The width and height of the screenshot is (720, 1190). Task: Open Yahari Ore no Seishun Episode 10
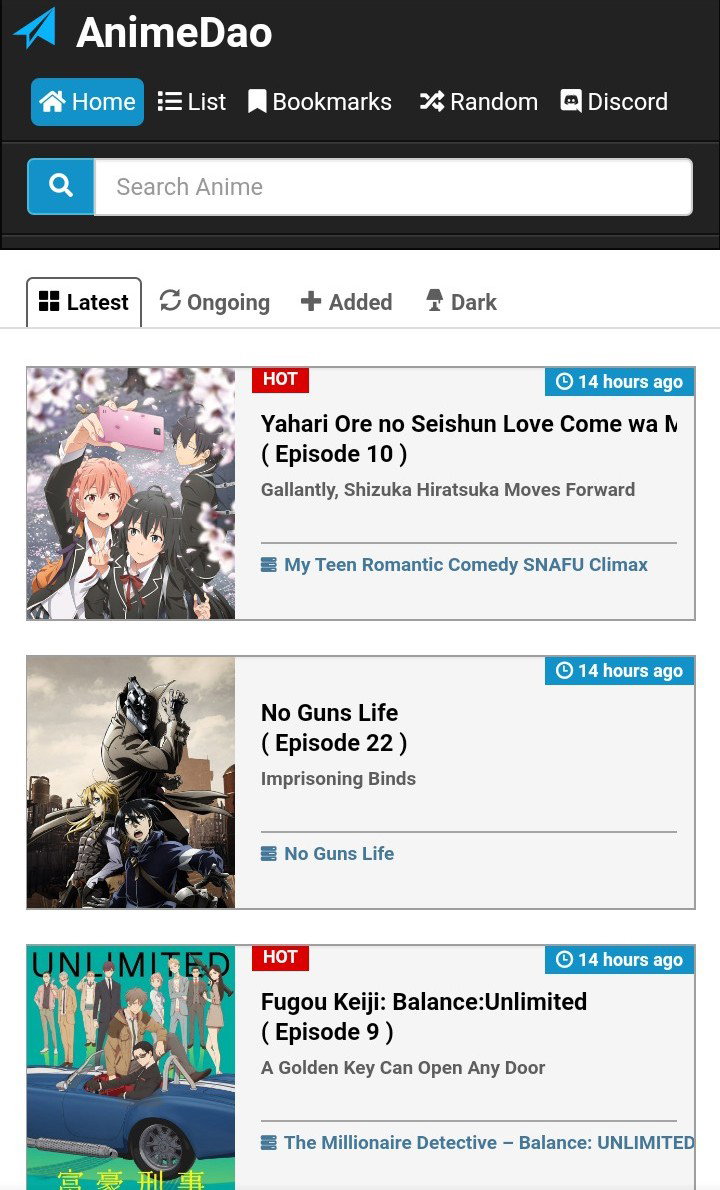469,439
